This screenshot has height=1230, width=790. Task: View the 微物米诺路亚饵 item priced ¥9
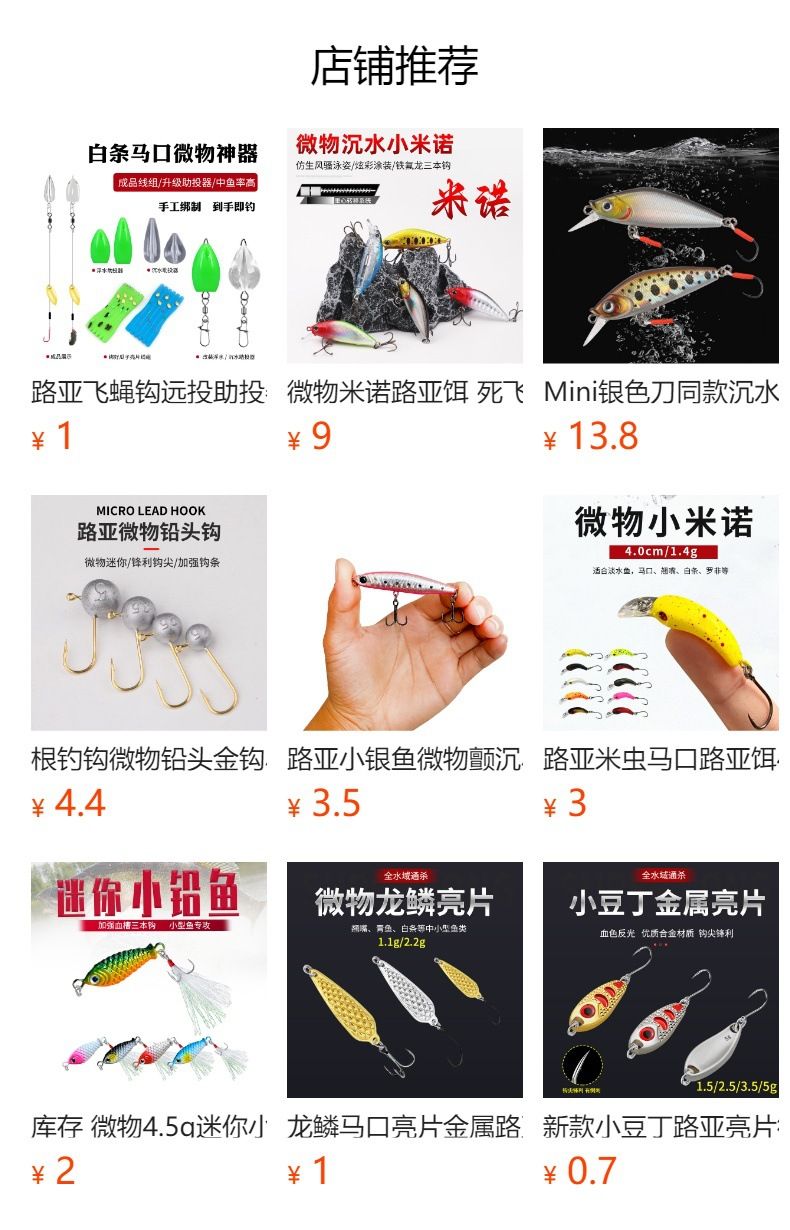(x=405, y=291)
